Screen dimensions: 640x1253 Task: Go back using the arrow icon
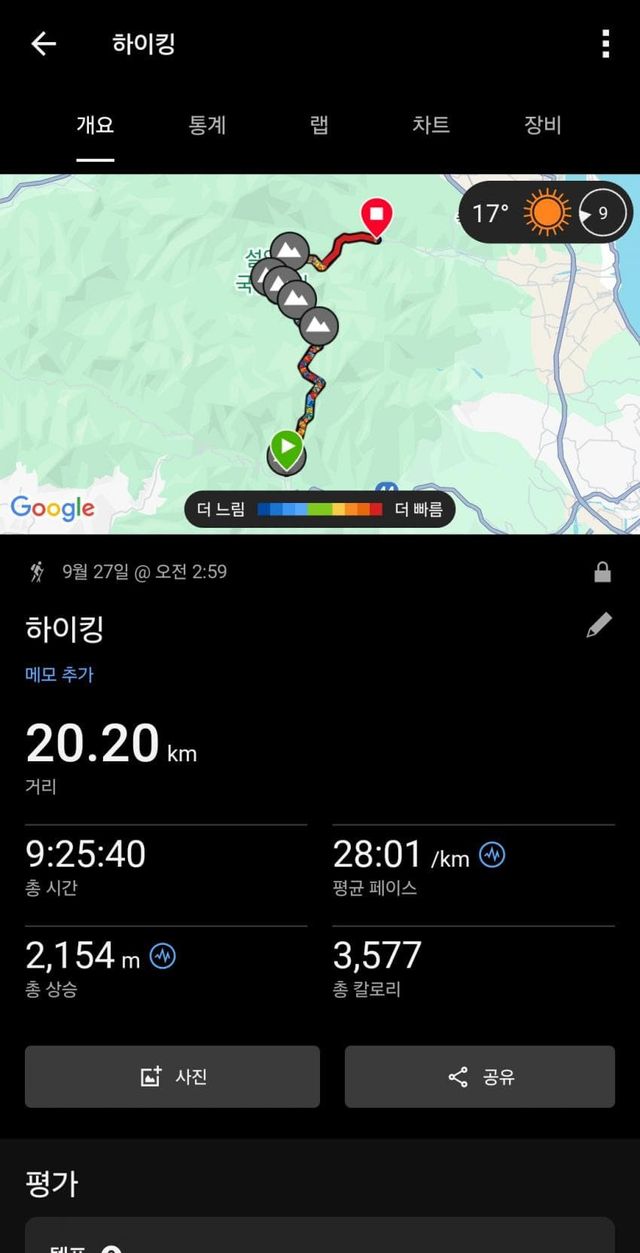43,44
